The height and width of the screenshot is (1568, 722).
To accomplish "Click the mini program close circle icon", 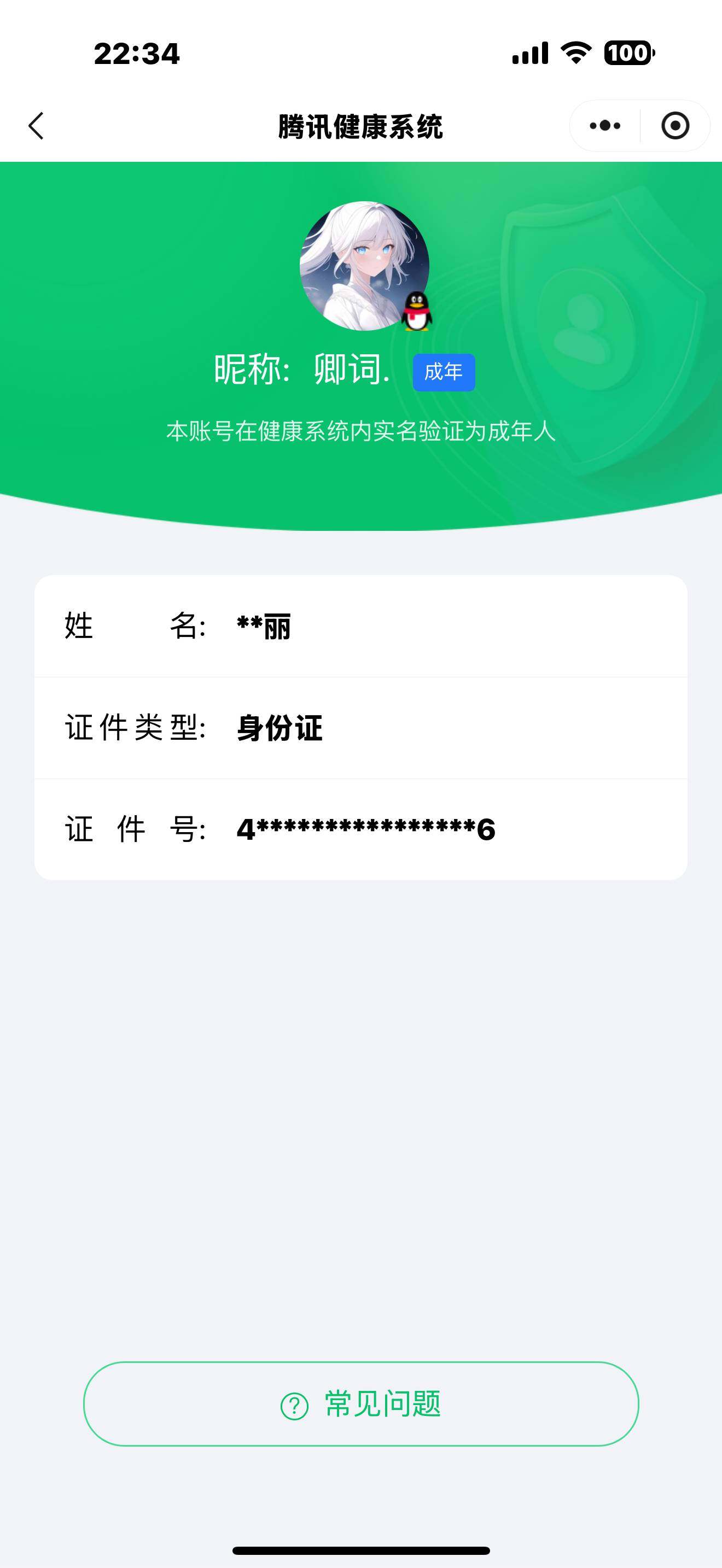I will click(676, 126).
